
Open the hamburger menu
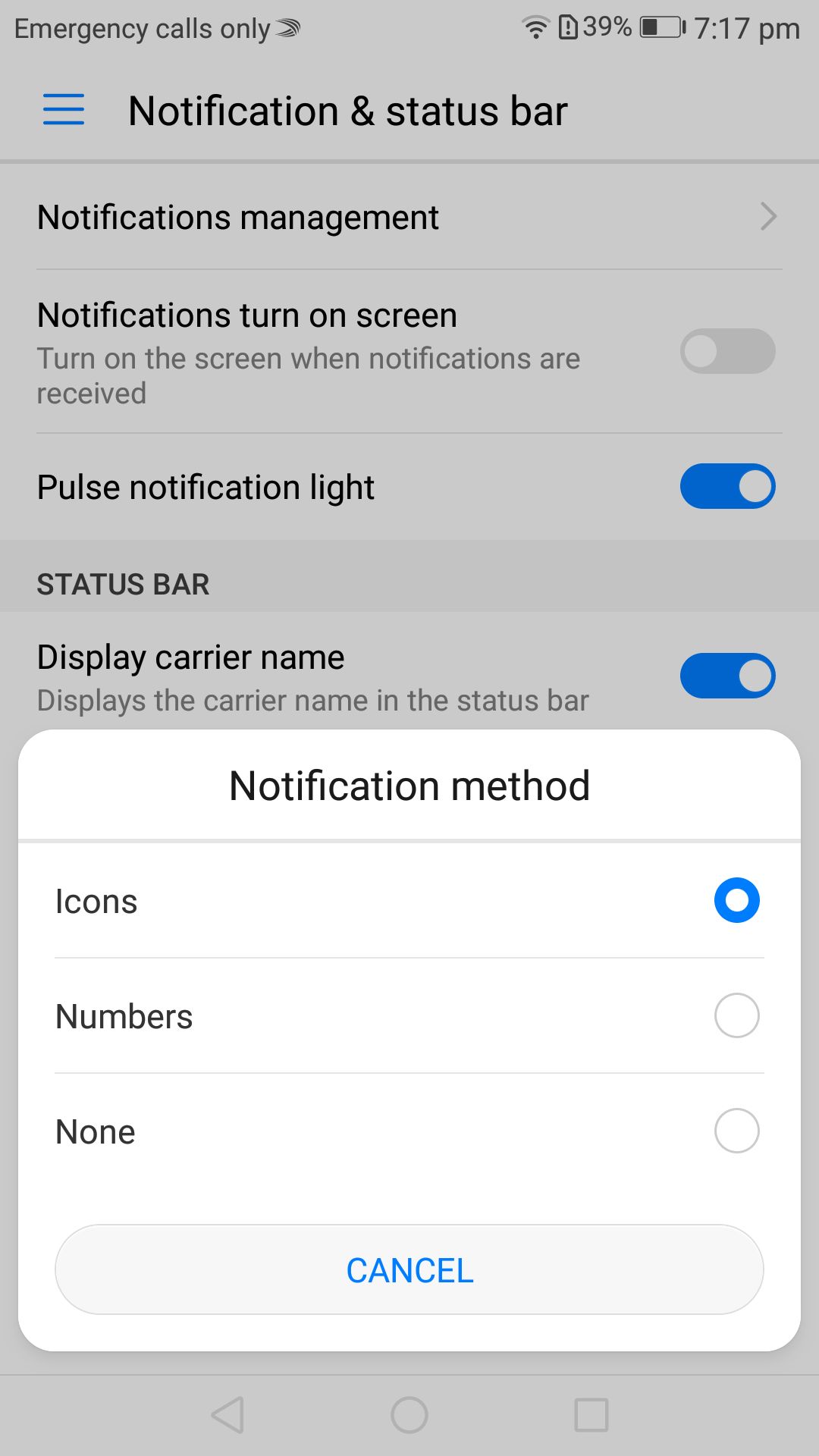[64, 110]
